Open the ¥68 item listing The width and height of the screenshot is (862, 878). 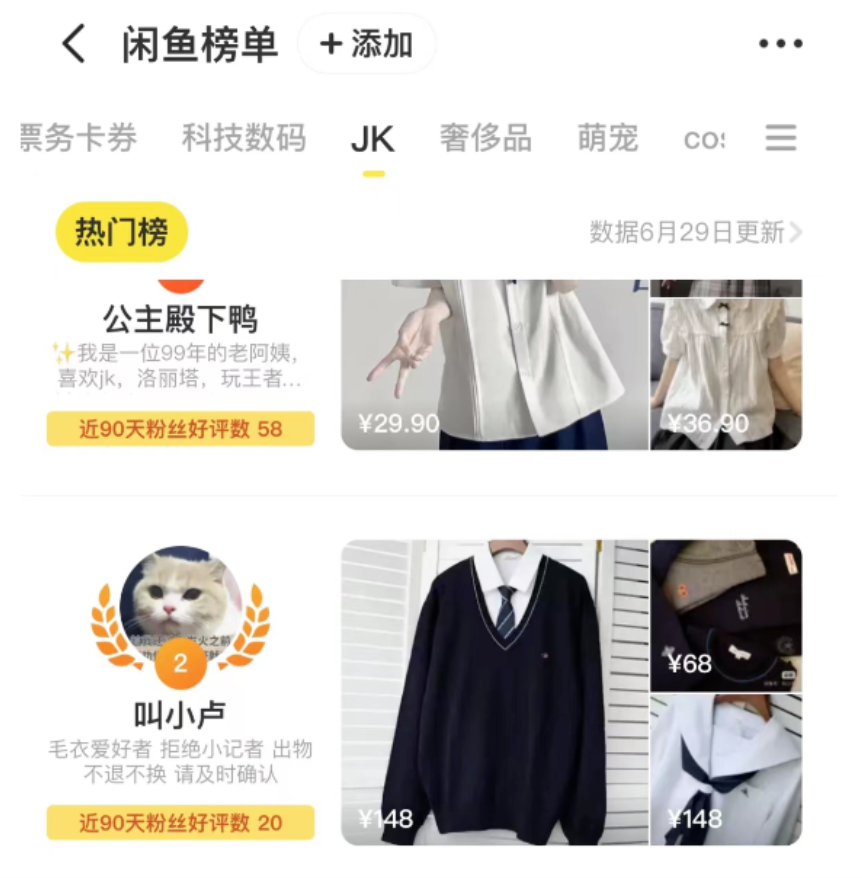pyautogui.click(x=726, y=615)
